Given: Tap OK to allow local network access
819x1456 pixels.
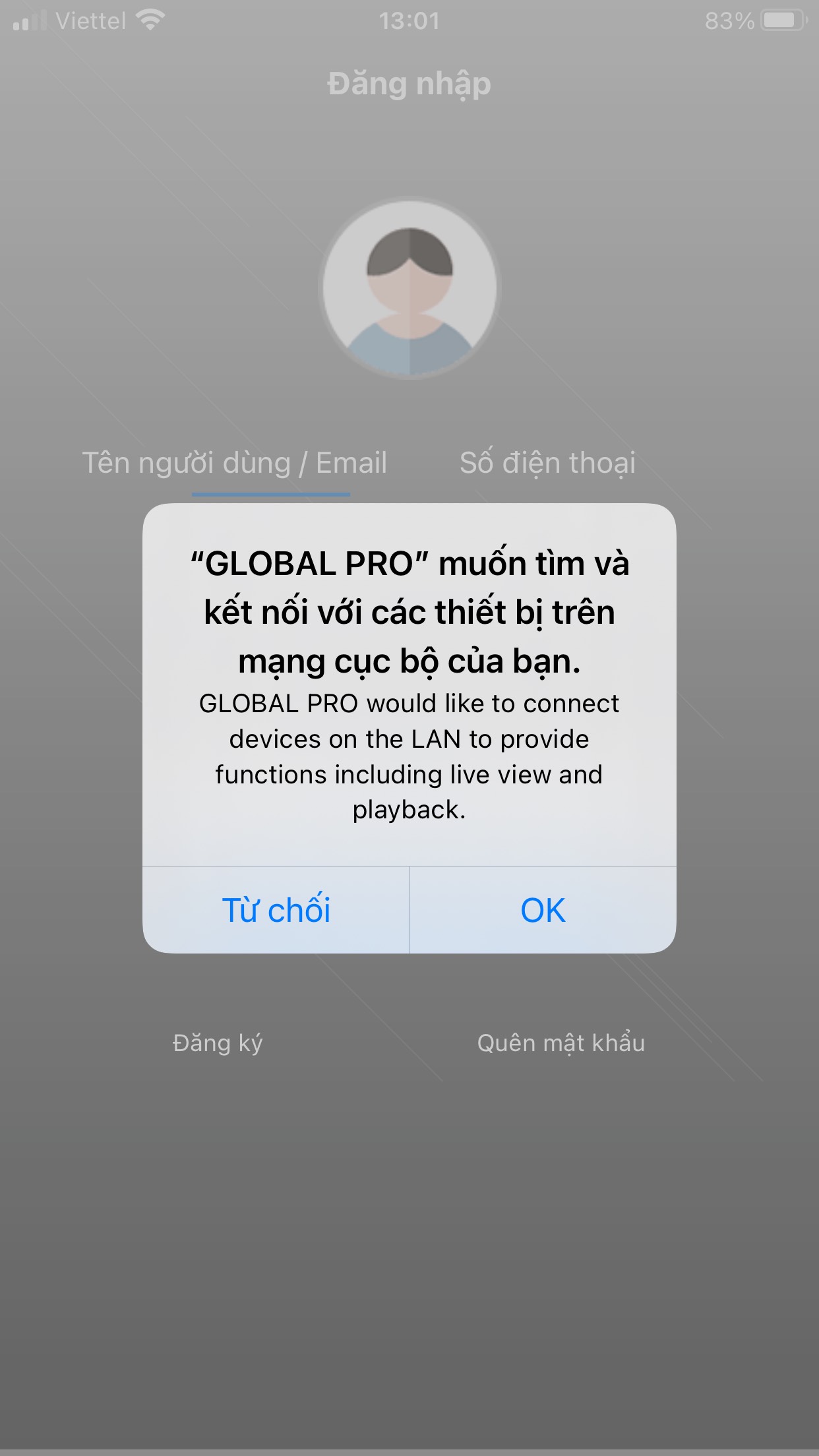Looking at the screenshot, I should click(543, 910).
